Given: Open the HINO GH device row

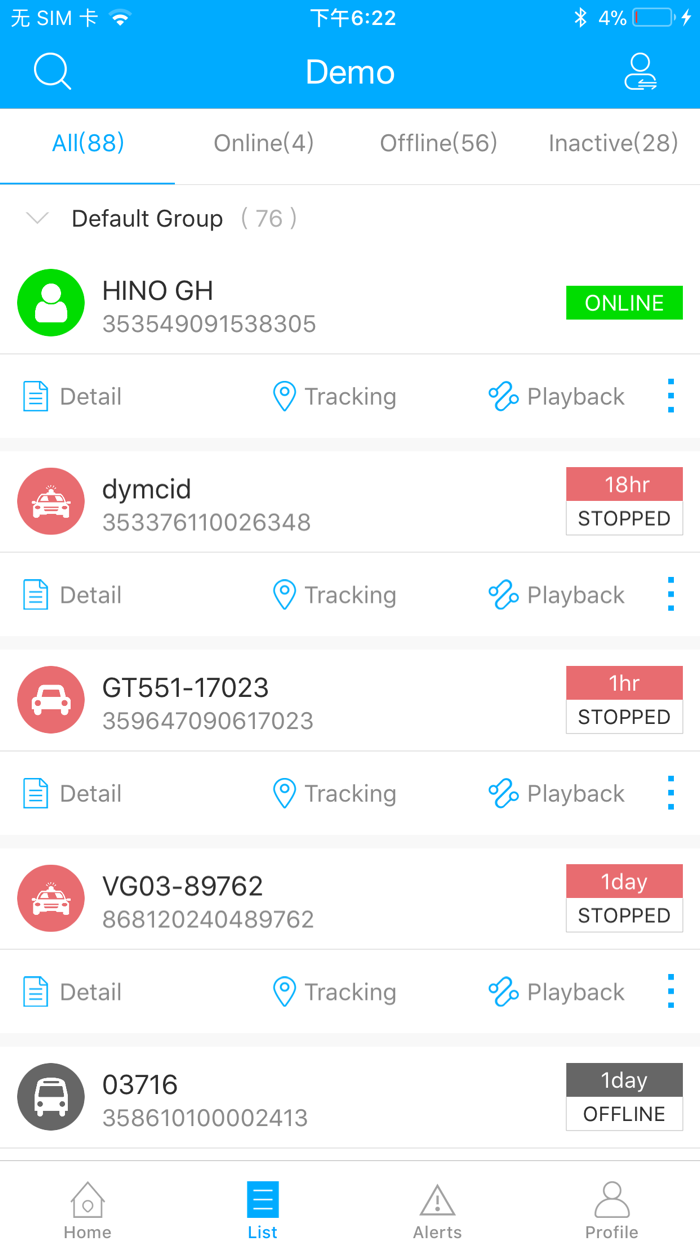Looking at the screenshot, I should point(300,304).
